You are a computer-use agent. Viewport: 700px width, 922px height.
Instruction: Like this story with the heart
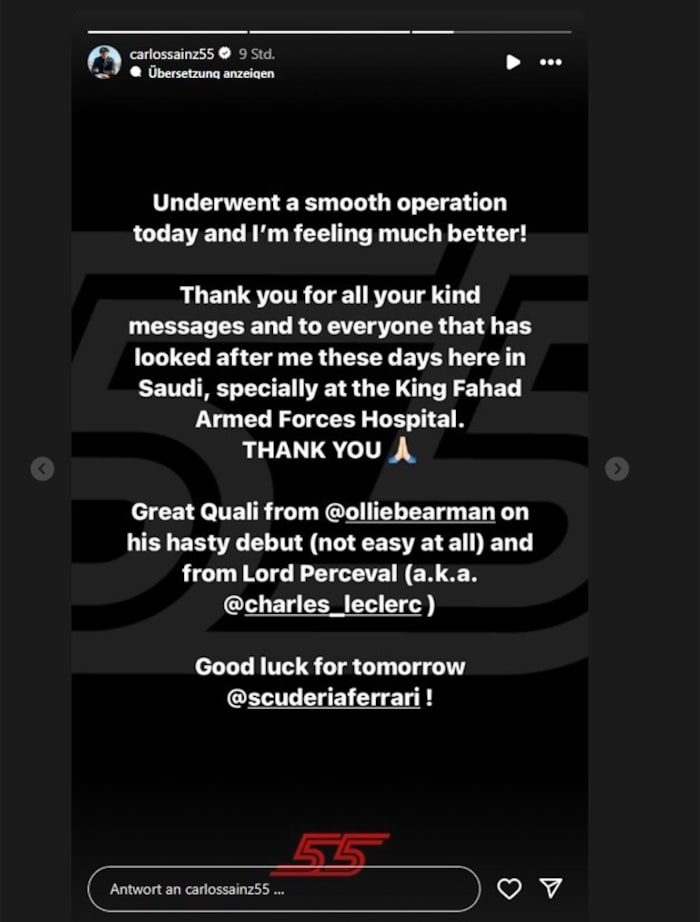(x=510, y=888)
